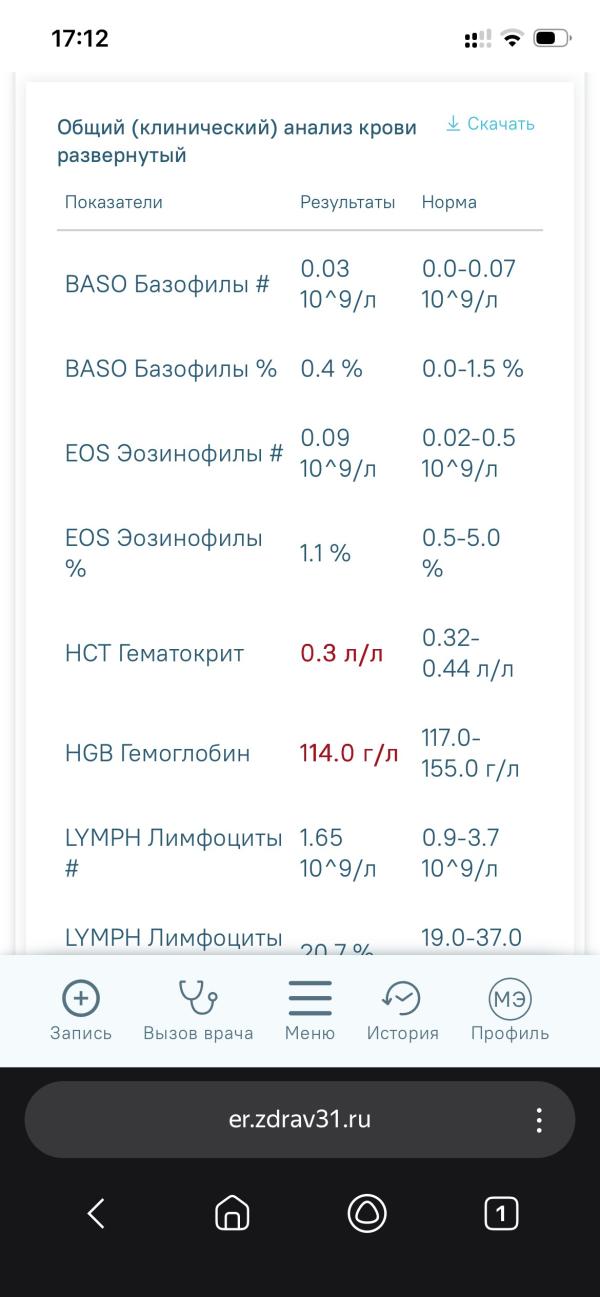Screen dimensions: 600x1297
Task: Open the Меню hamburger menu
Action: [310, 1010]
